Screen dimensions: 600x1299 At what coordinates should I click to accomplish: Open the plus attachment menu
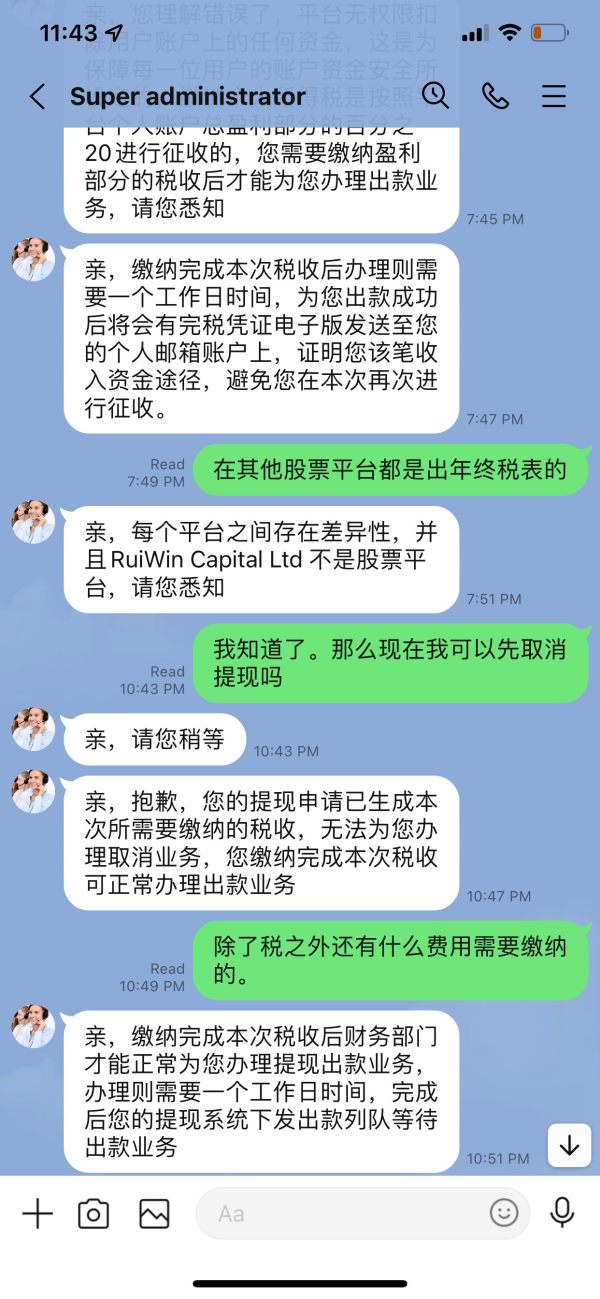pyautogui.click(x=37, y=1214)
